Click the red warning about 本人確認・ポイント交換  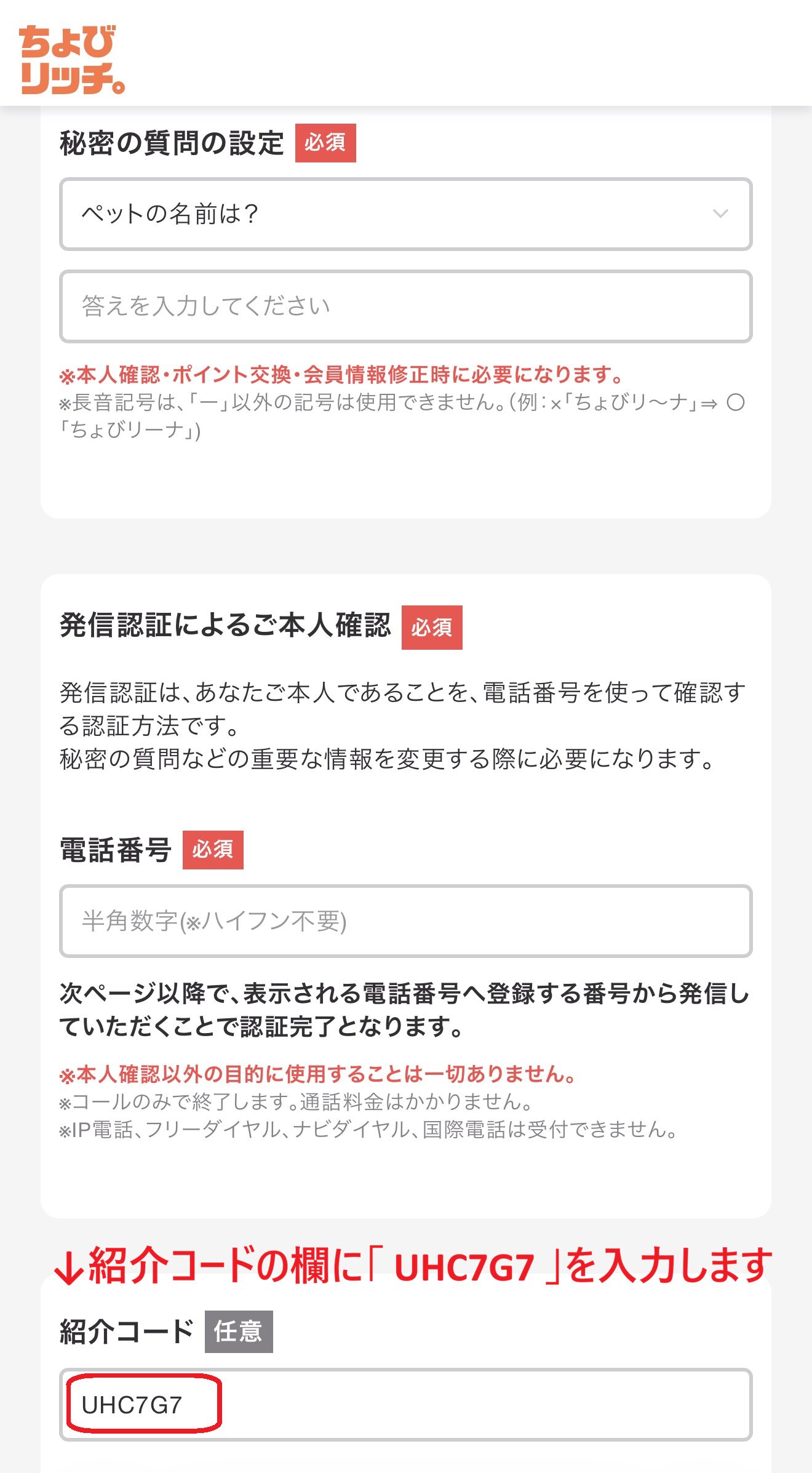coord(340,374)
